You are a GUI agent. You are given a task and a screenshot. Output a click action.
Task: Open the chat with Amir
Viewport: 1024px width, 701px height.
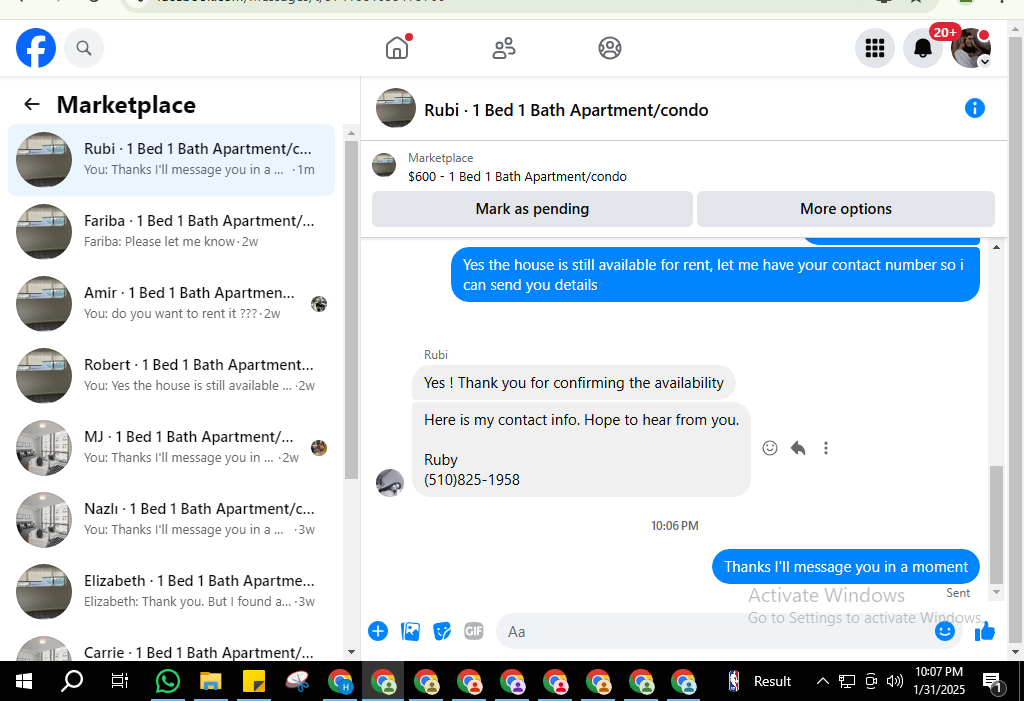tap(171, 303)
